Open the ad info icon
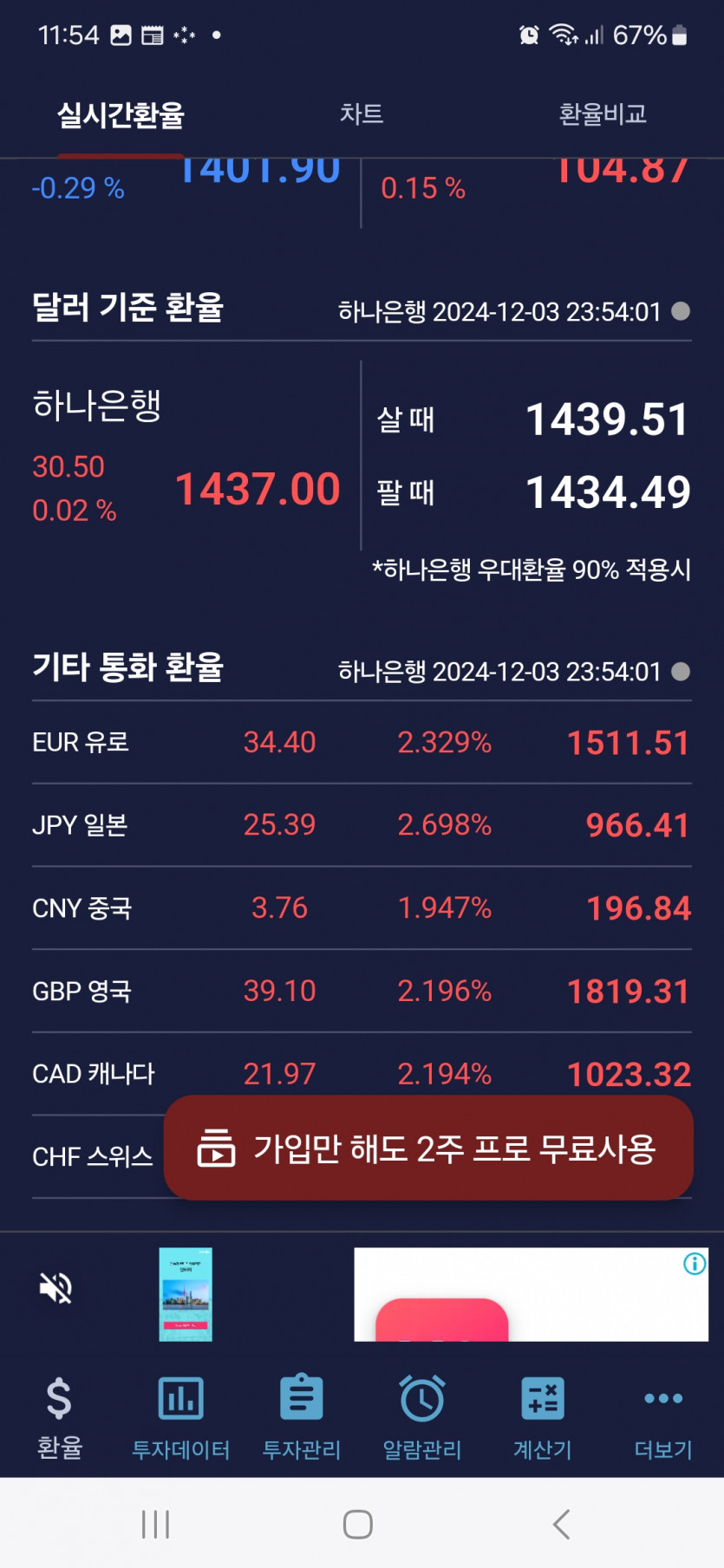 tap(695, 1264)
